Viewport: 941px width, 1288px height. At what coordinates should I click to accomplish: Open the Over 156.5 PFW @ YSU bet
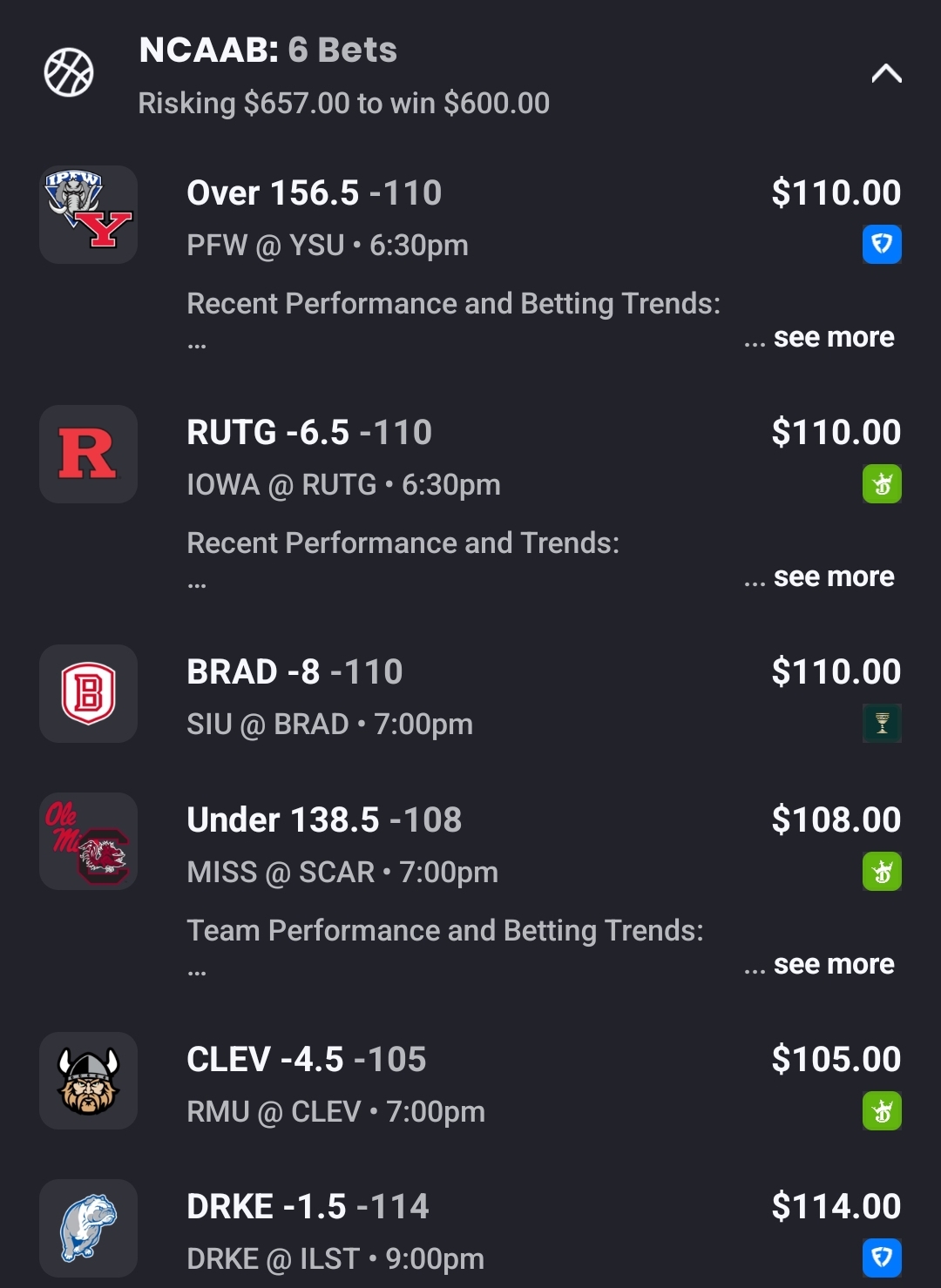tap(314, 193)
